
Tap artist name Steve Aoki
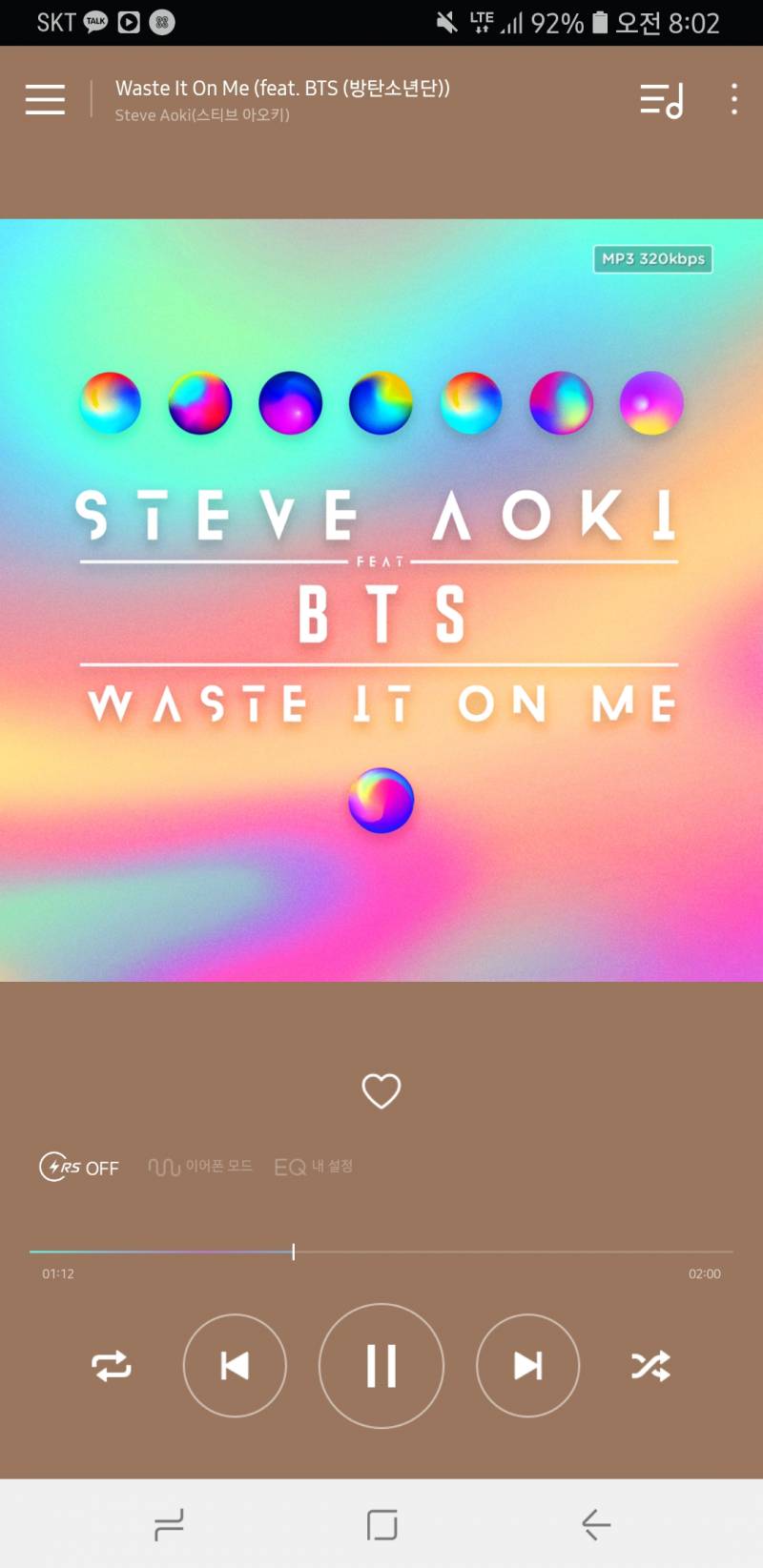(202, 115)
